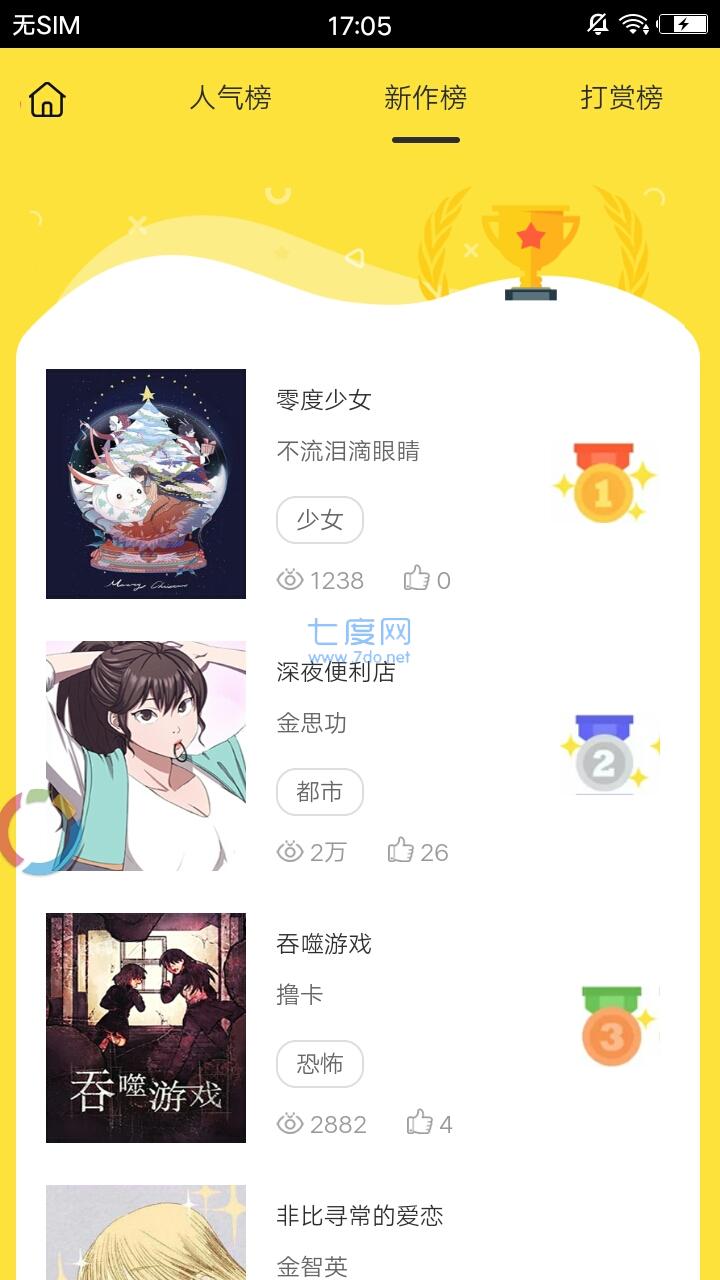Open the comic titled 深夜便利店
Viewport: 720px width, 1280px height.
pos(335,673)
